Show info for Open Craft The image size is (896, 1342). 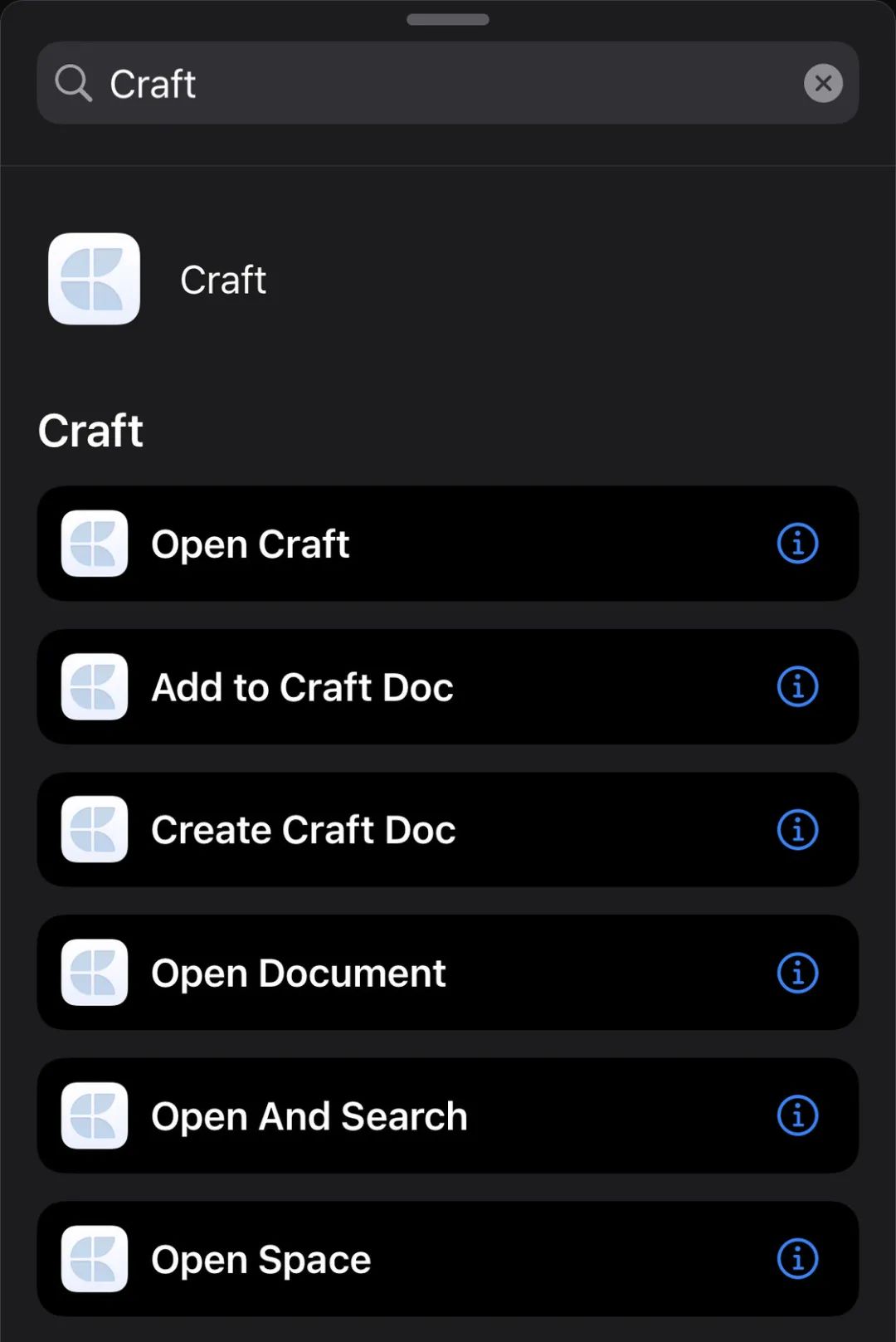tap(797, 544)
